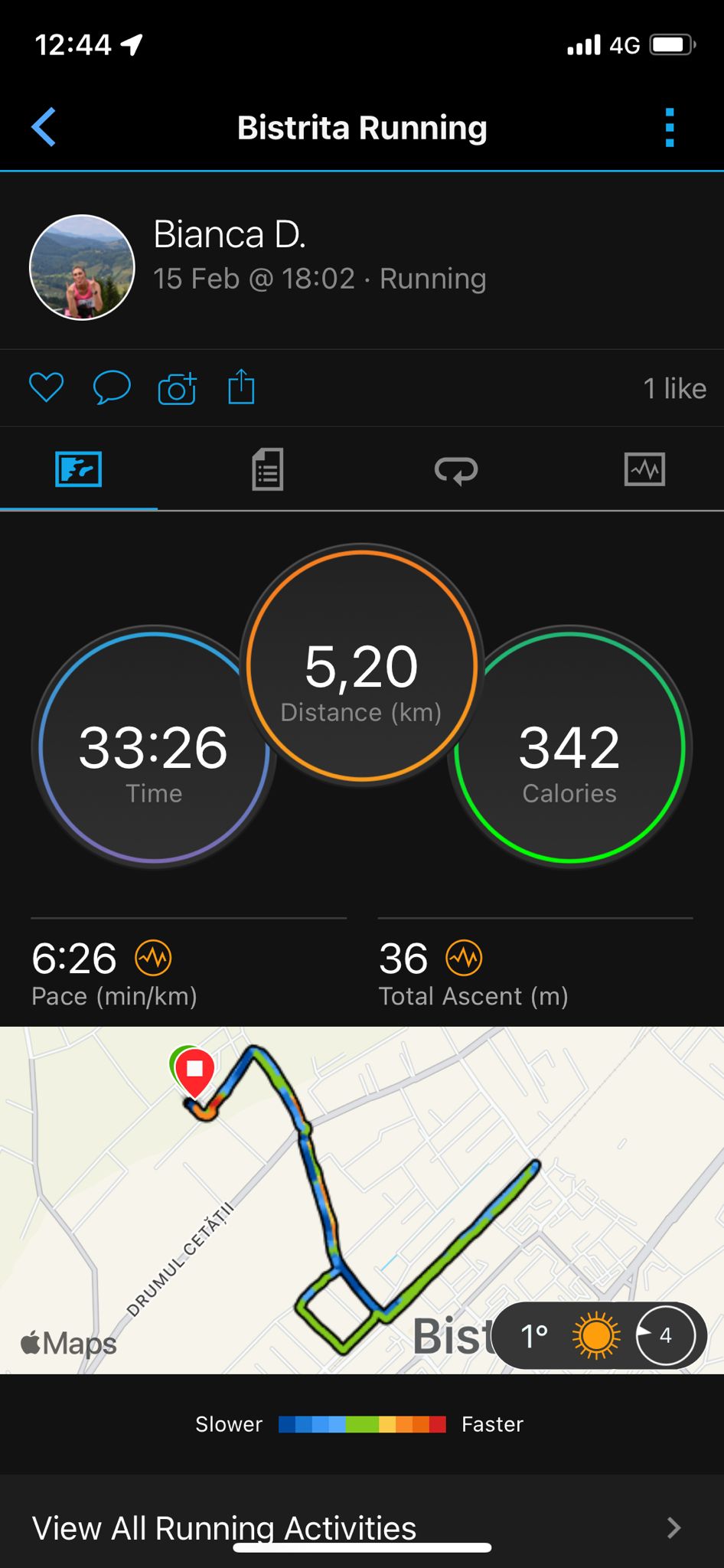Switch to the laps tab
The width and height of the screenshot is (724, 1568).
point(456,469)
